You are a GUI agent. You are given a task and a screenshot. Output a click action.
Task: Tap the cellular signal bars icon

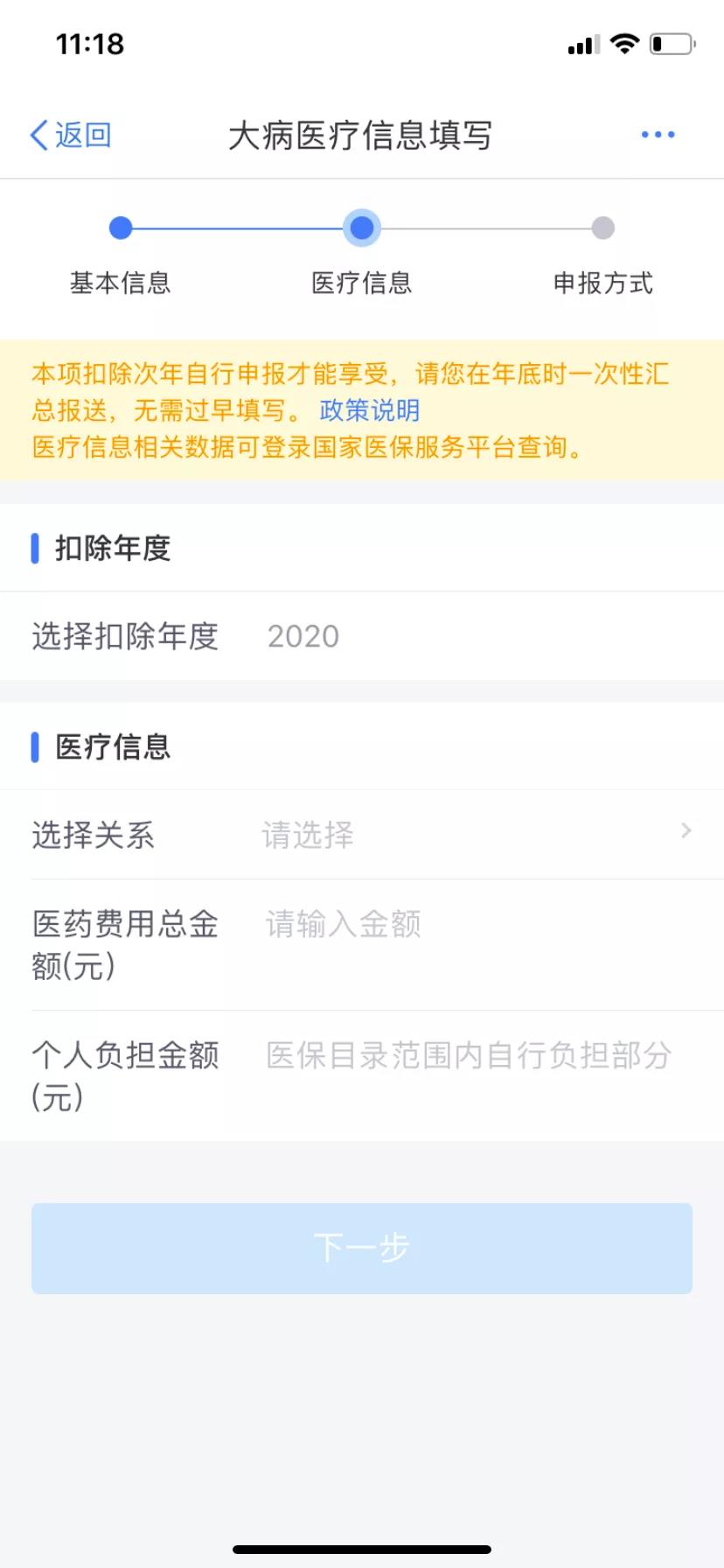coord(582,44)
